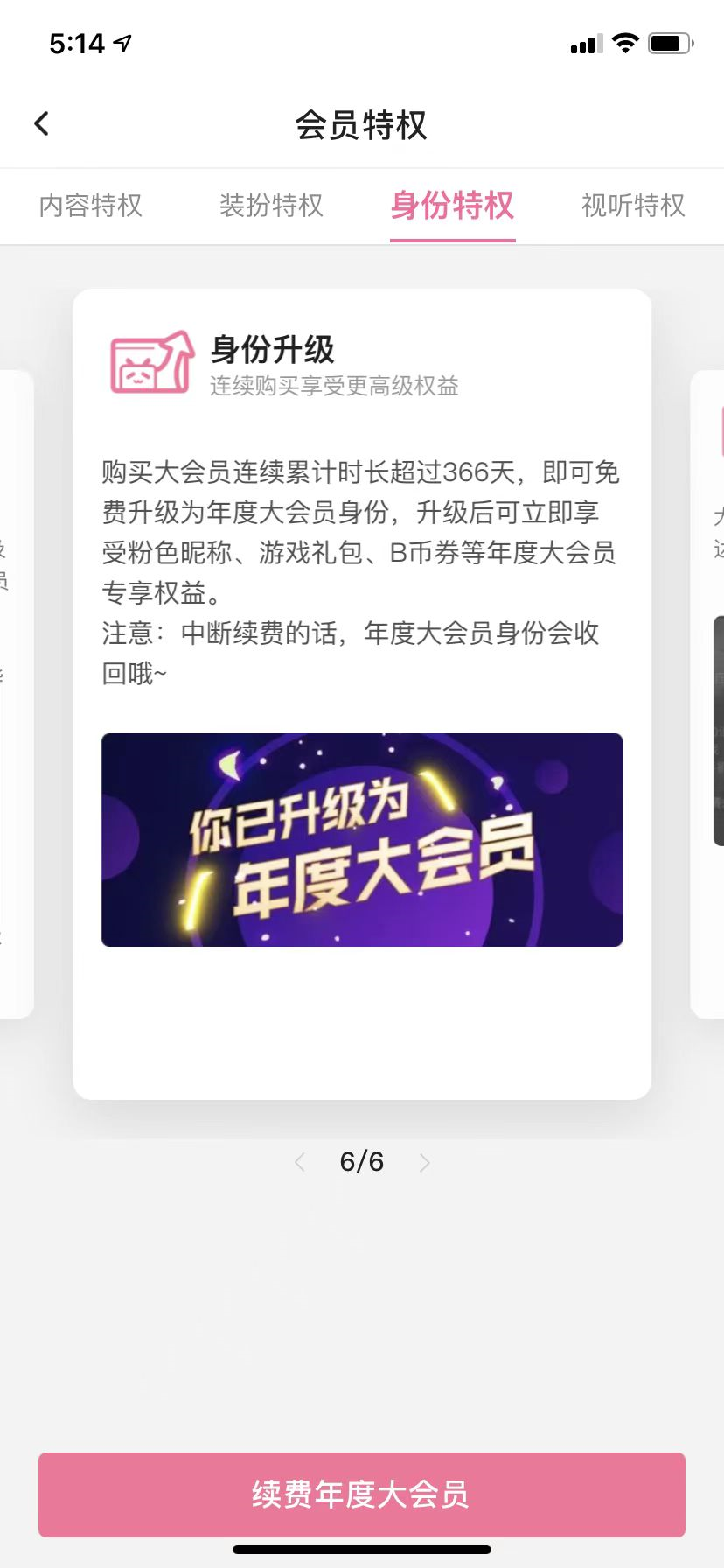Tap the next card arrow after 6/6
This screenshot has width=724, height=1568.
pos(425,1162)
